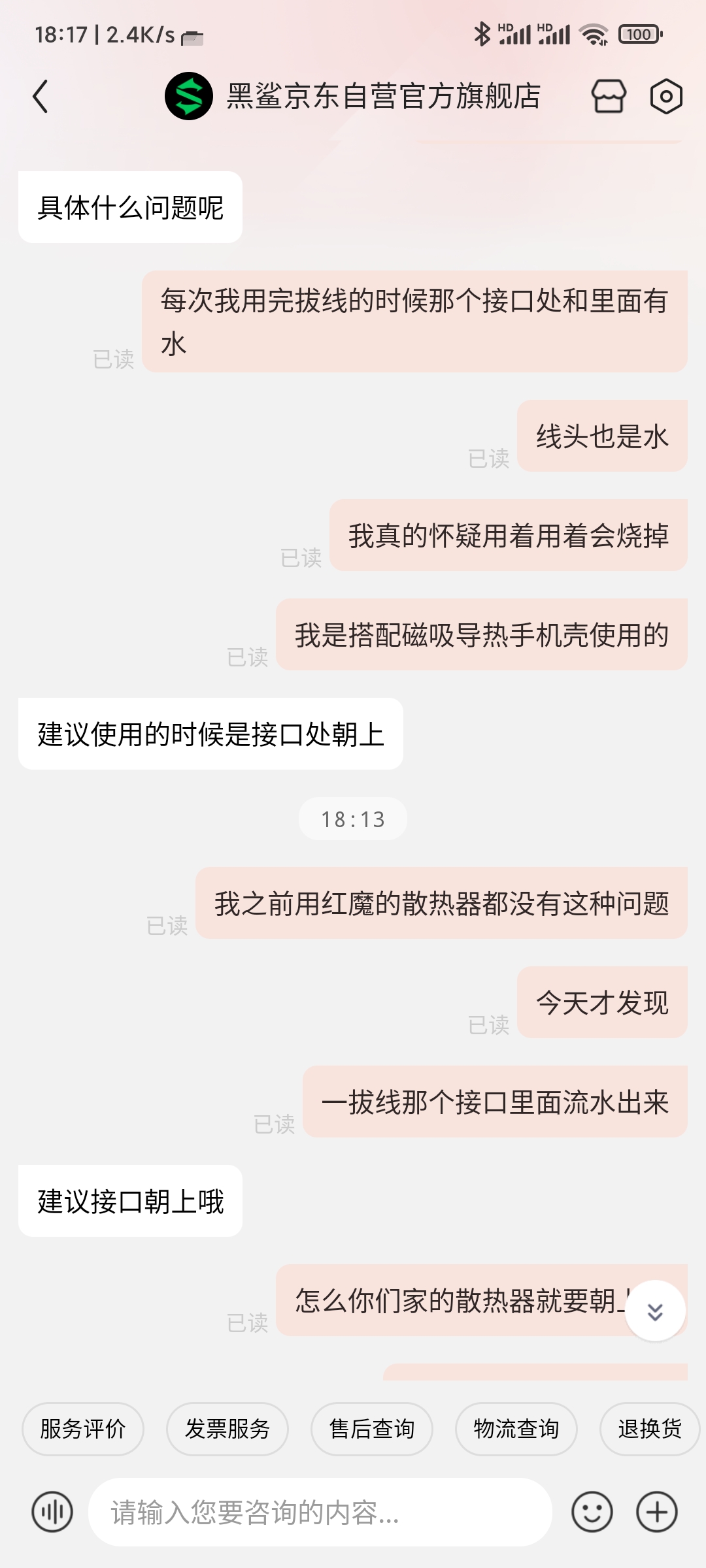The width and height of the screenshot is (706, 1568).
Task: Open chat settings hexagon icon
Action: tap(666, 97)
